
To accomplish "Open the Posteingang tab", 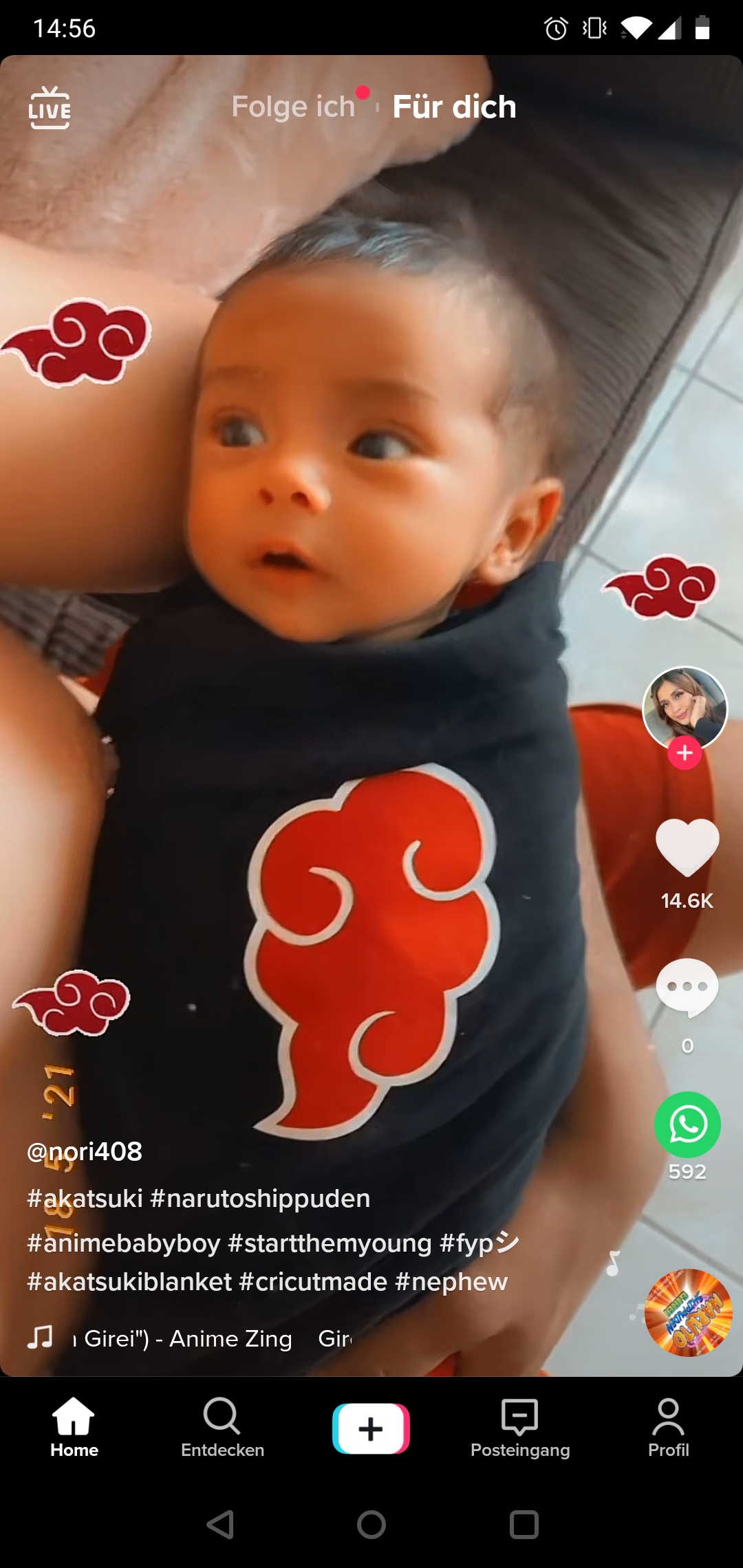I will click(520, 1428).
